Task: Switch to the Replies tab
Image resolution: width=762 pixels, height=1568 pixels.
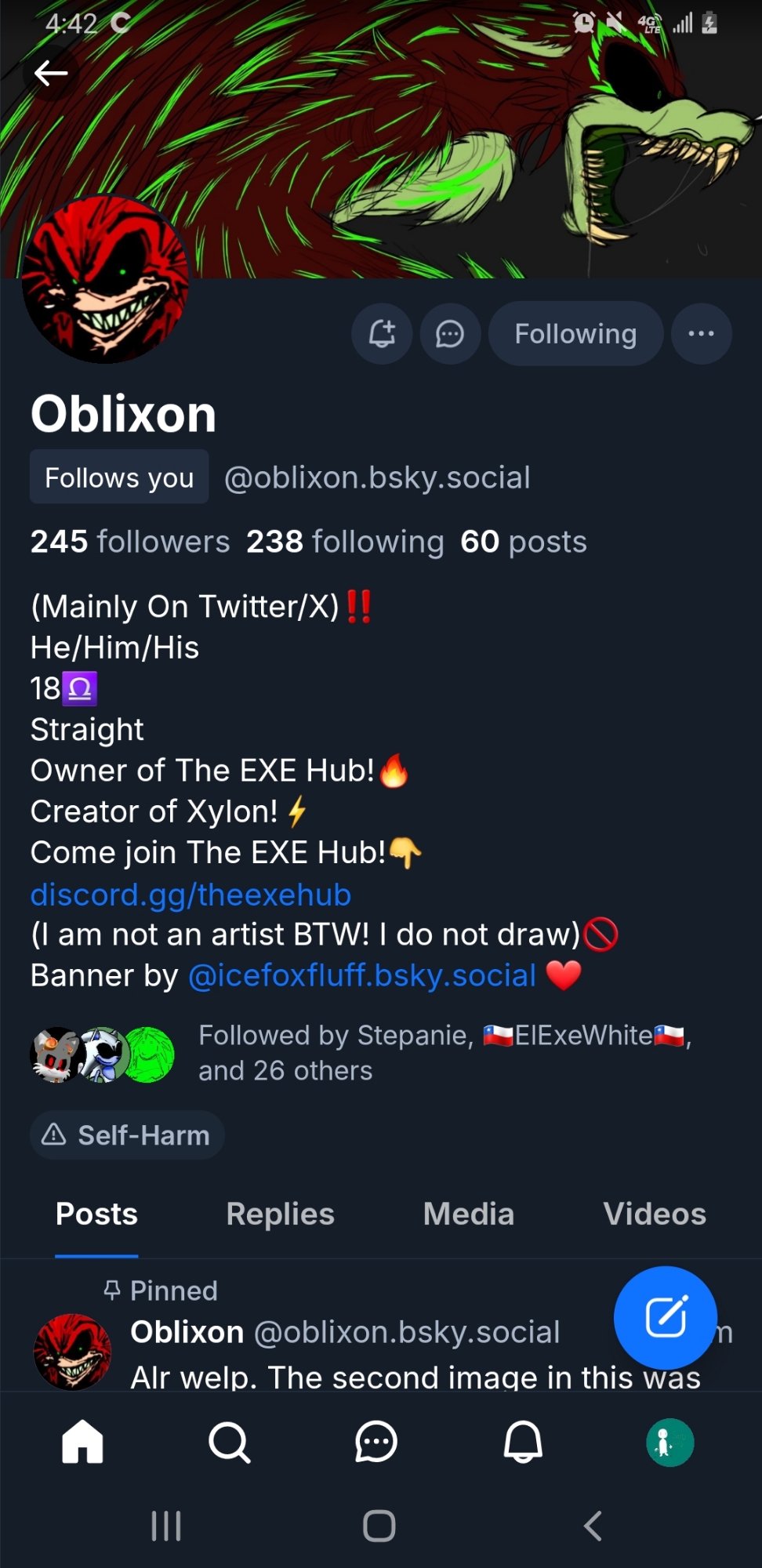Action: tap(280, 1214)
